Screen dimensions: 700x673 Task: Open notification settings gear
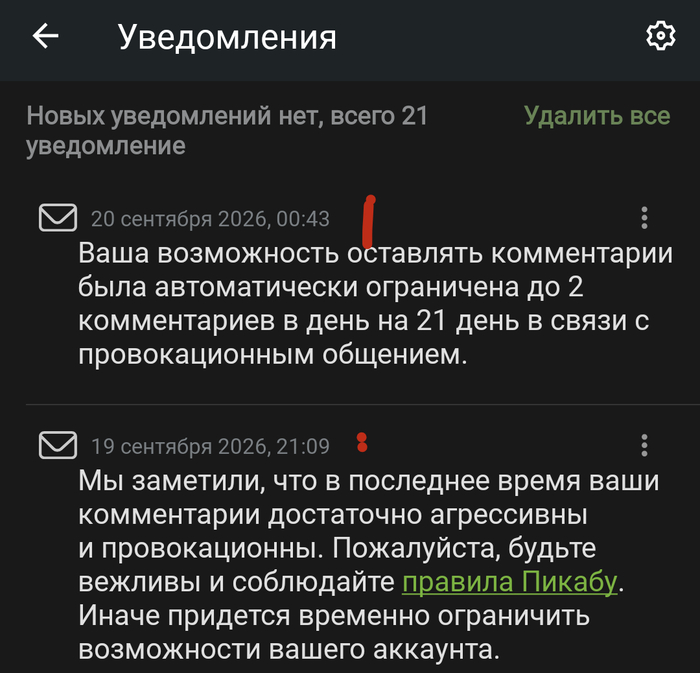pyautogui.click(x=660, y=36)
